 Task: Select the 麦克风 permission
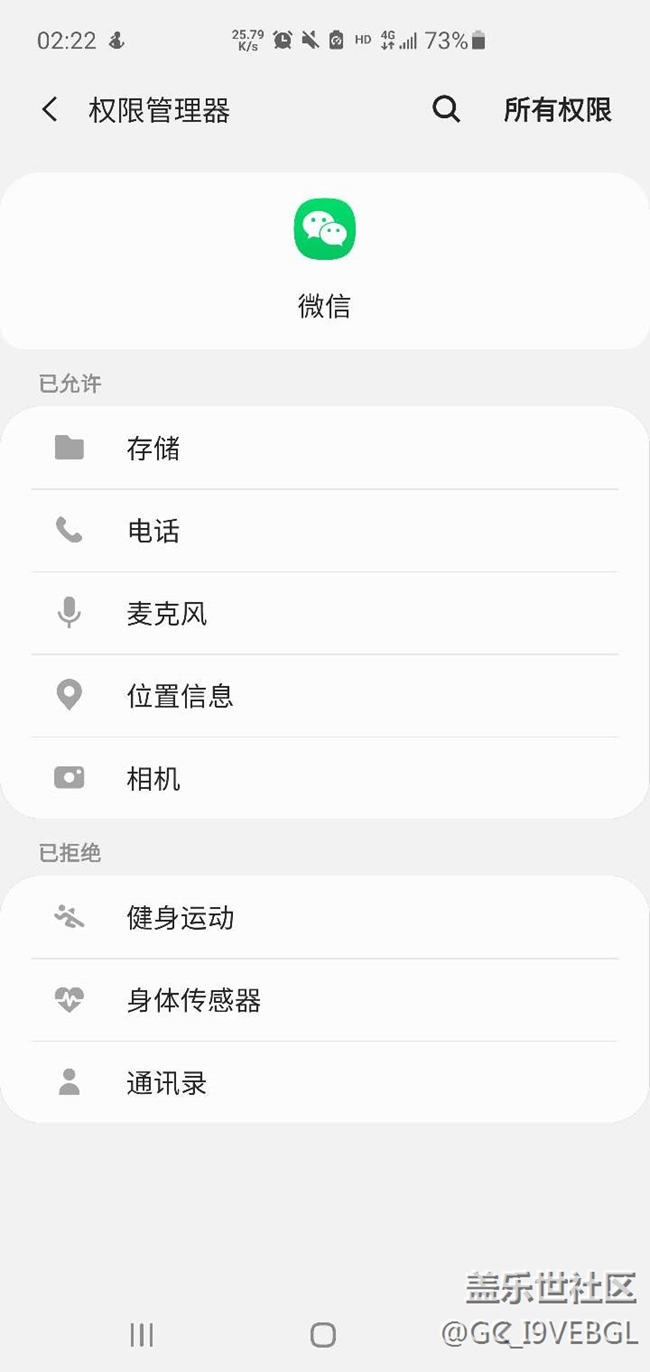coord(325,613)
